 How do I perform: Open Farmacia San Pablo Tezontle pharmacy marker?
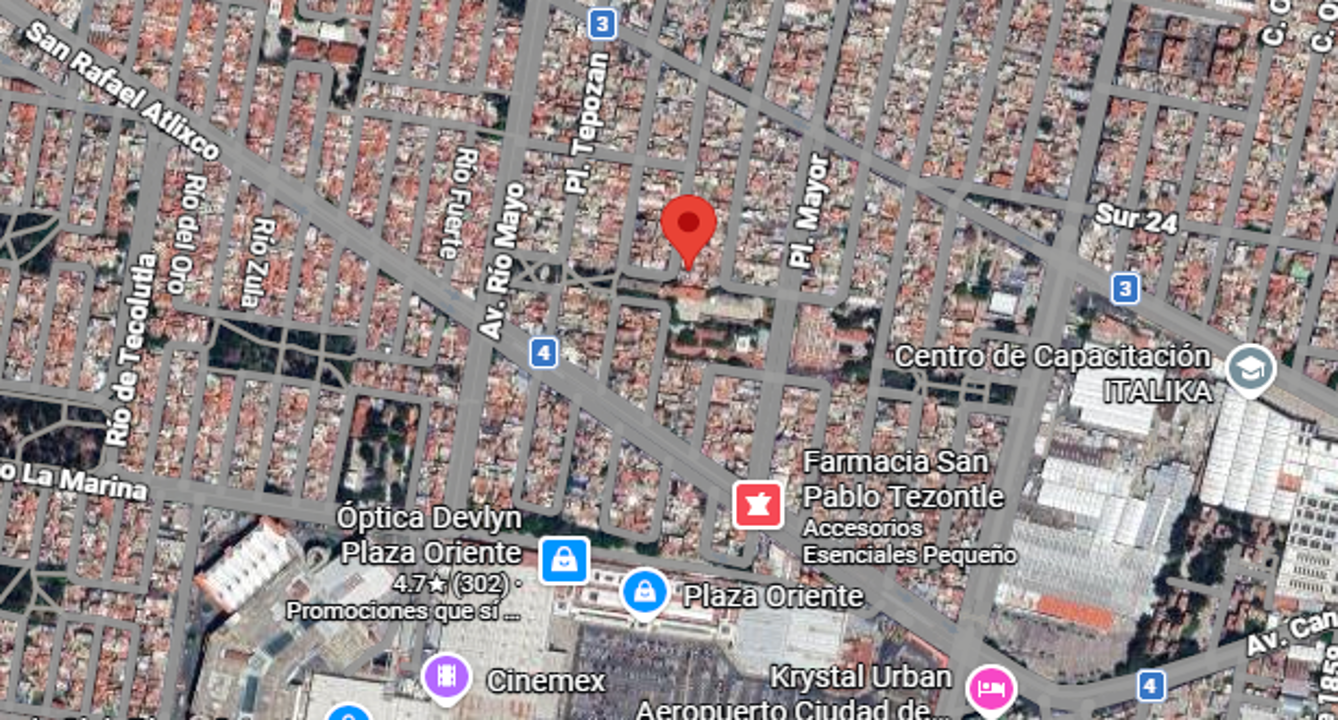(758, 504)
